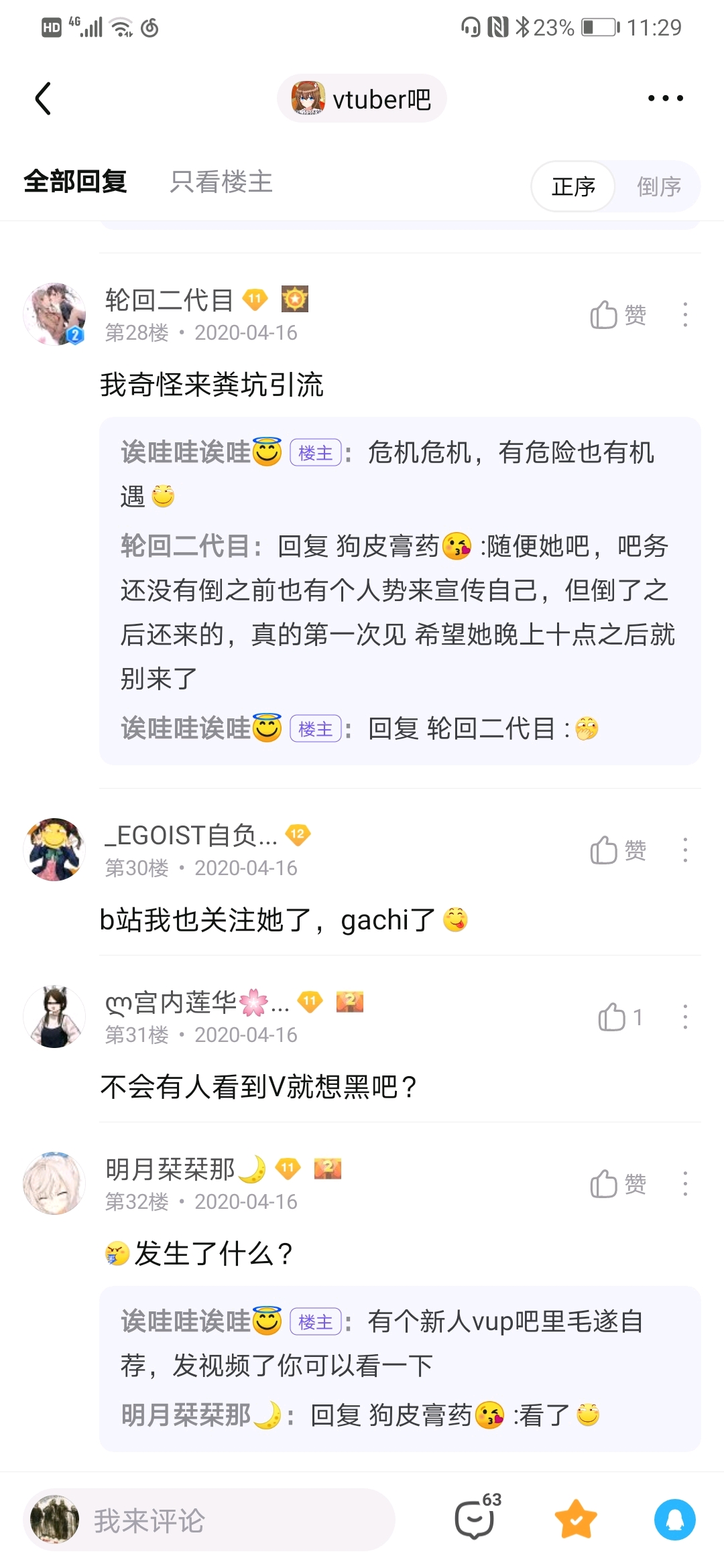Go back using the top-left arrow
The height and width of the screenshot is (1568, 724).
click(44, 99)
